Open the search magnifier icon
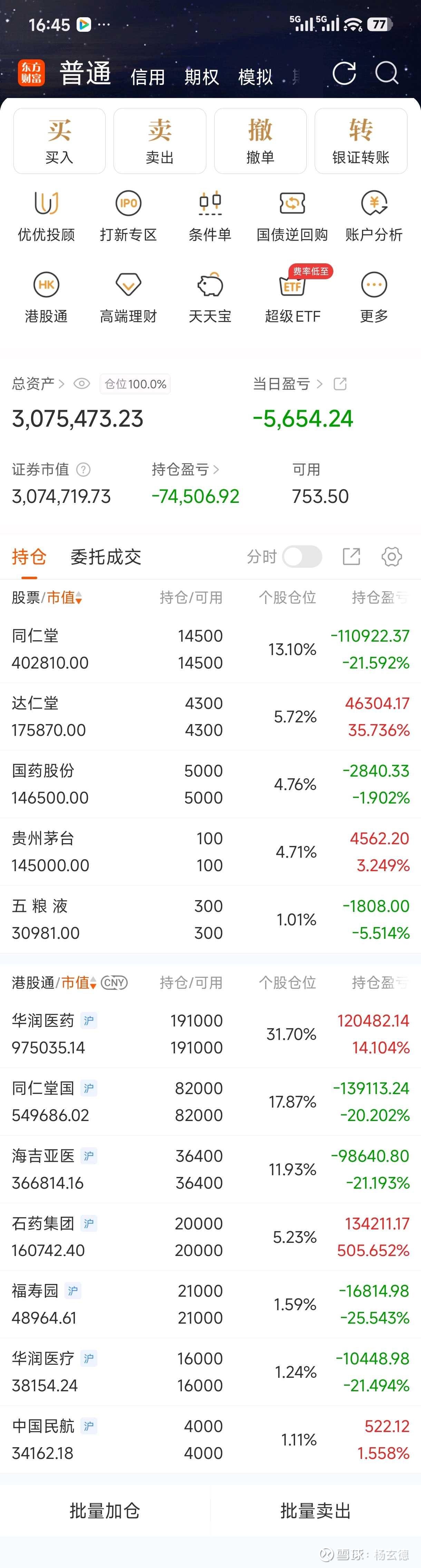The height and width of the screenshot is (1568, 421). [x=387, y=74]
